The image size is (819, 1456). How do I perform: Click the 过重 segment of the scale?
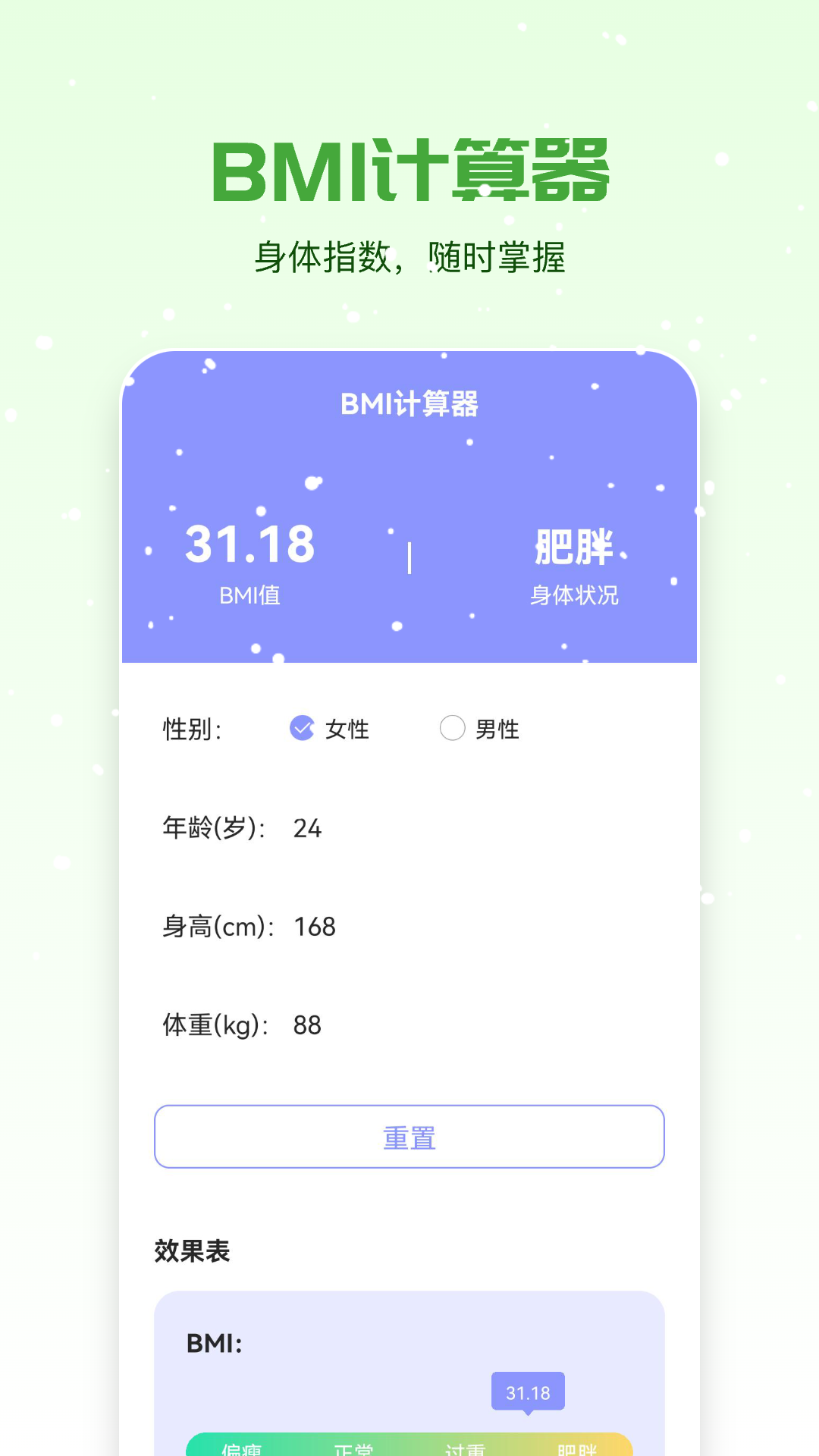click(470, 1445)
